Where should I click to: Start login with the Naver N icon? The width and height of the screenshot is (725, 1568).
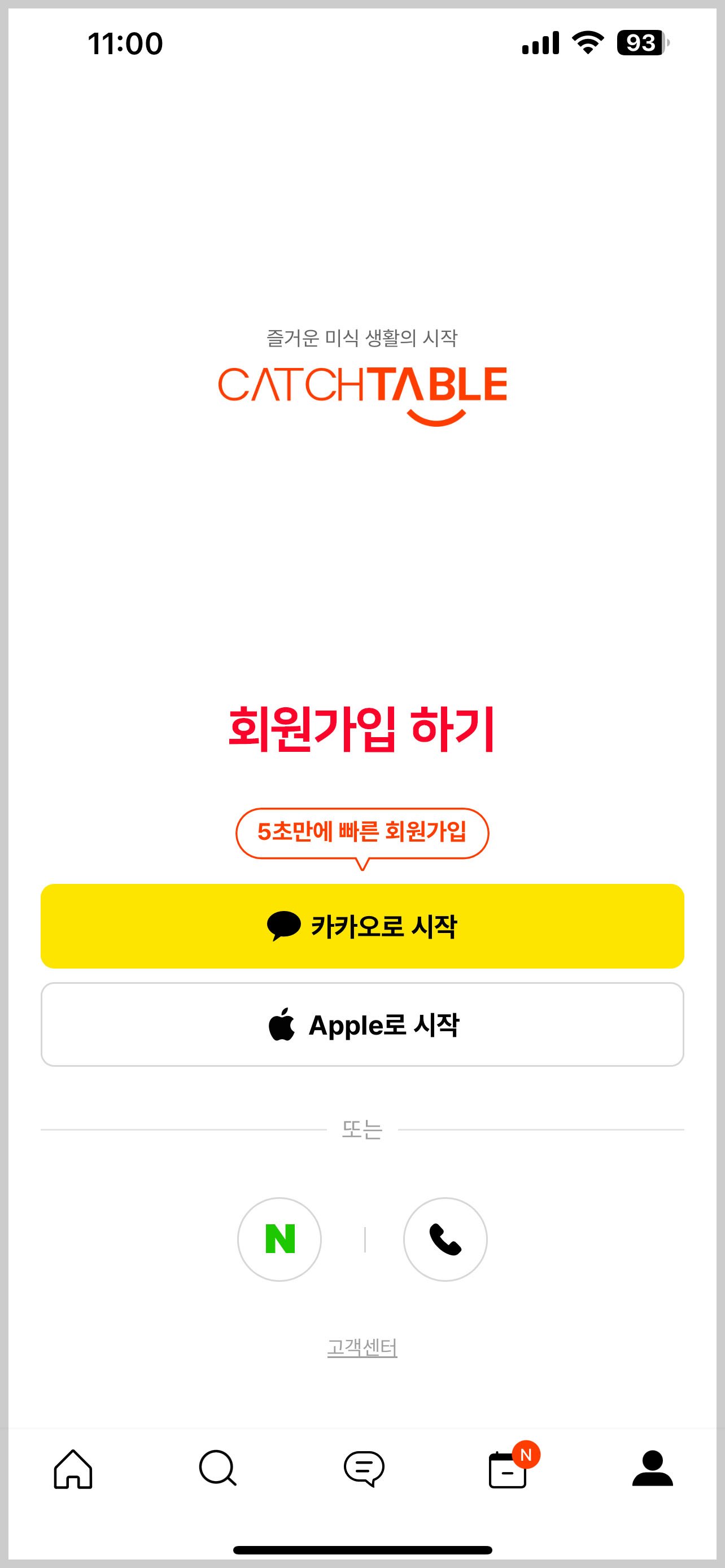click(x=279, y=1239)
